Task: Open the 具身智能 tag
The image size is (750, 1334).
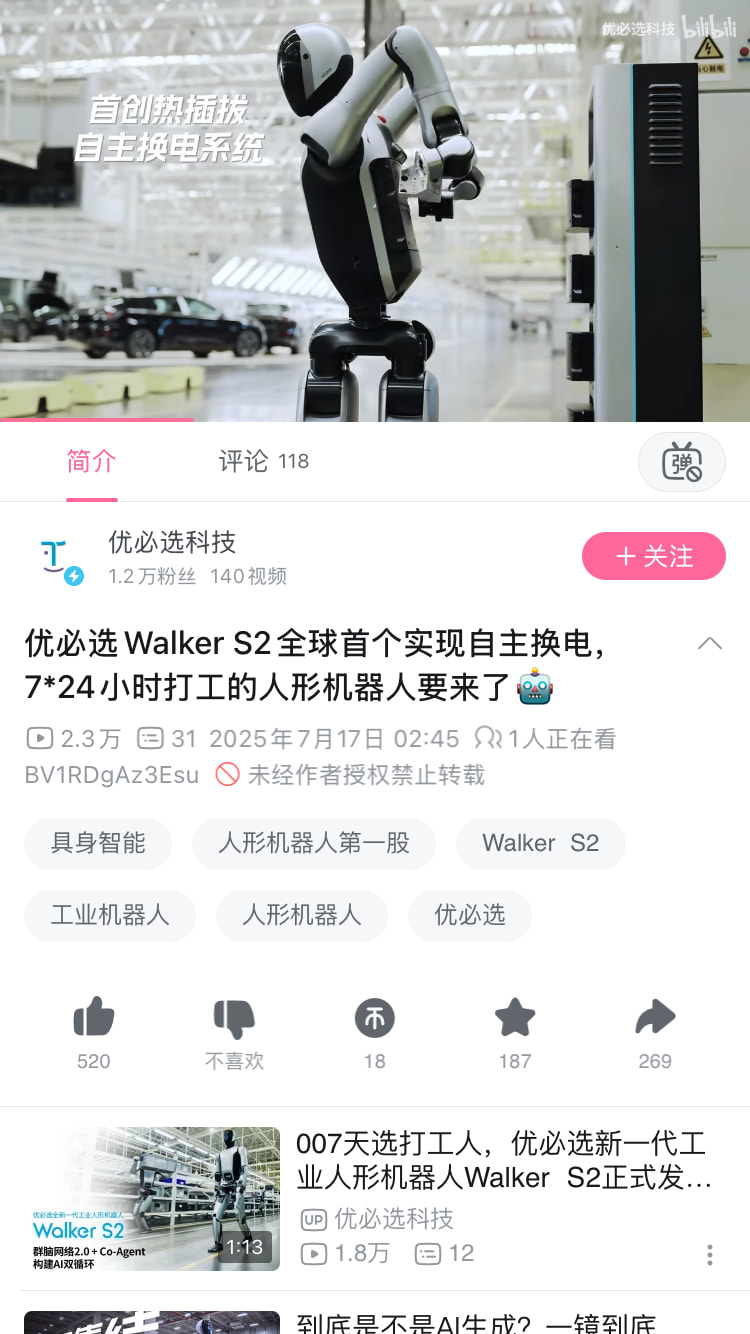Action: click(98, 843)
